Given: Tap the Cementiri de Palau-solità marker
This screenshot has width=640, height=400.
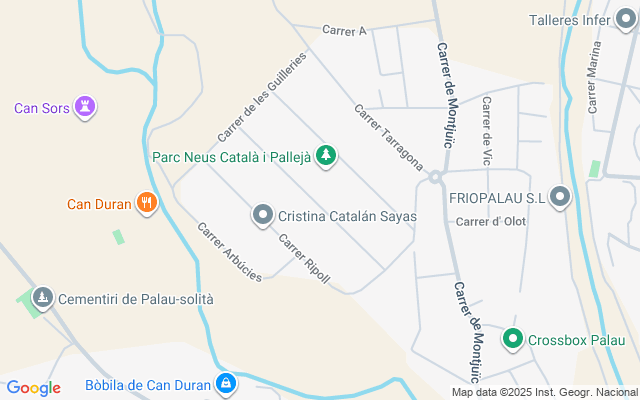Looking at the screenshot, I should pyautogui.click(x=43, y=298).
